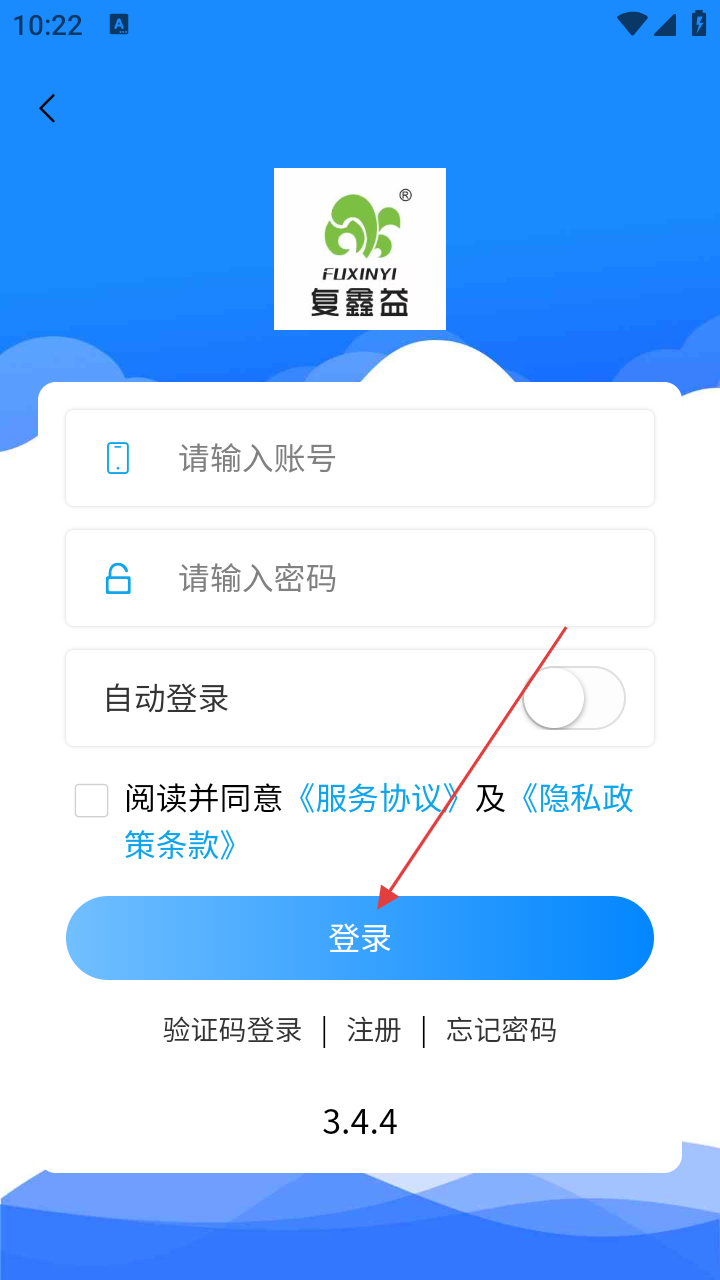Enable the 自动登录 switch
The image size is (720, 1280).
(573, 698)
